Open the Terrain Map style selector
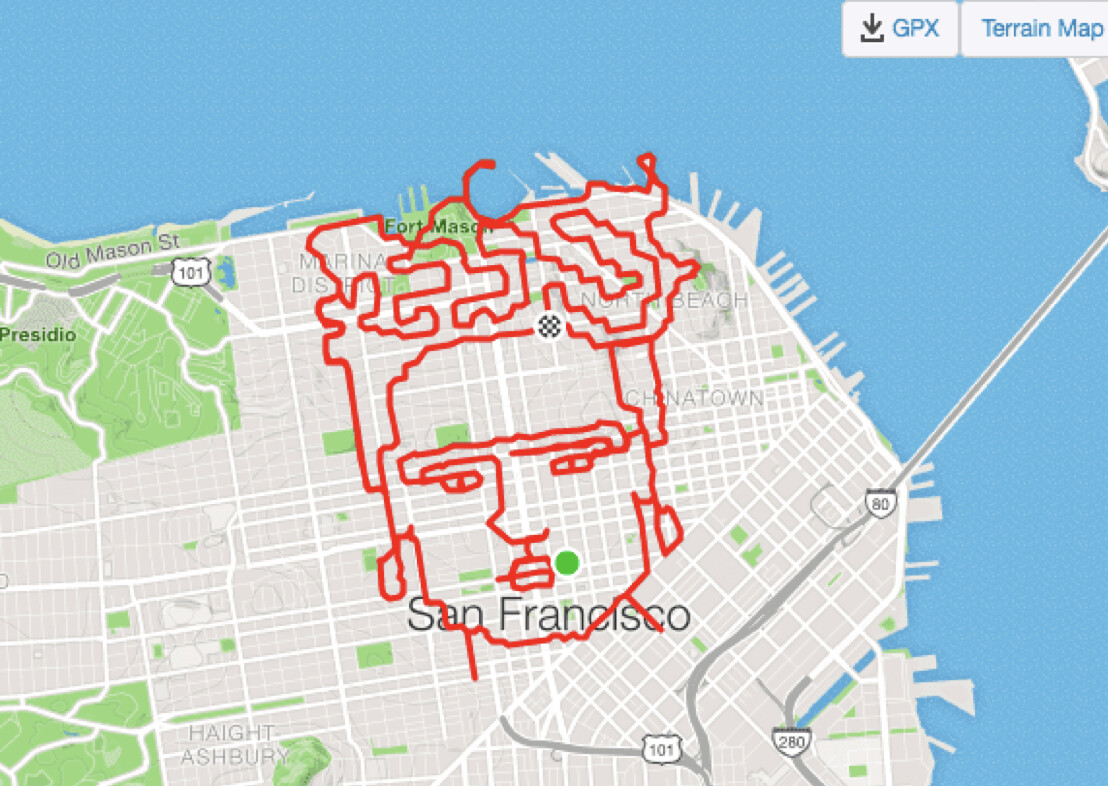The width and height of the screenshot is (1108, 786). click(x=1040, y=29)
